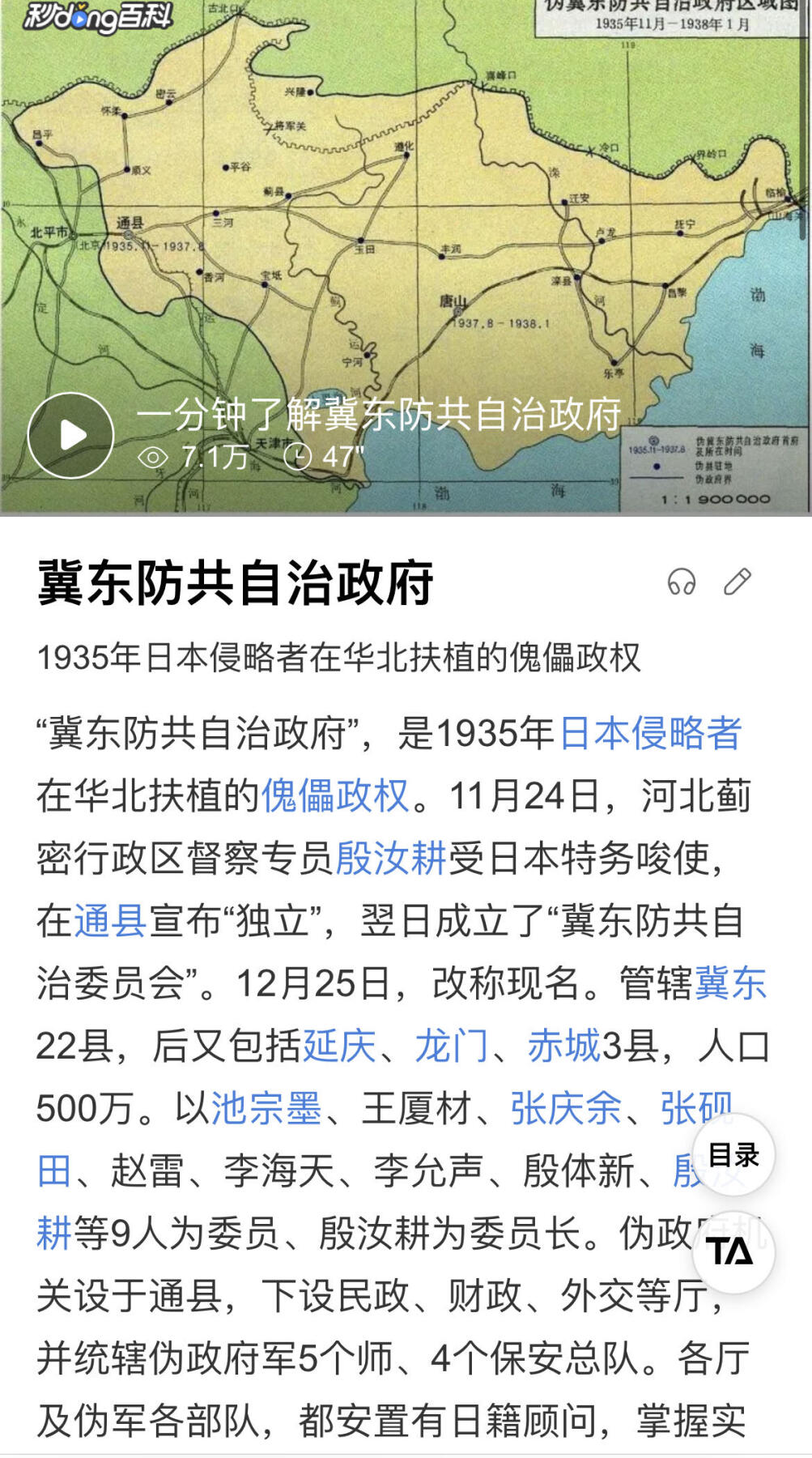This screenshot has width=812, height=1458.
Task: Open the 冀东 link
Action: 730,983
